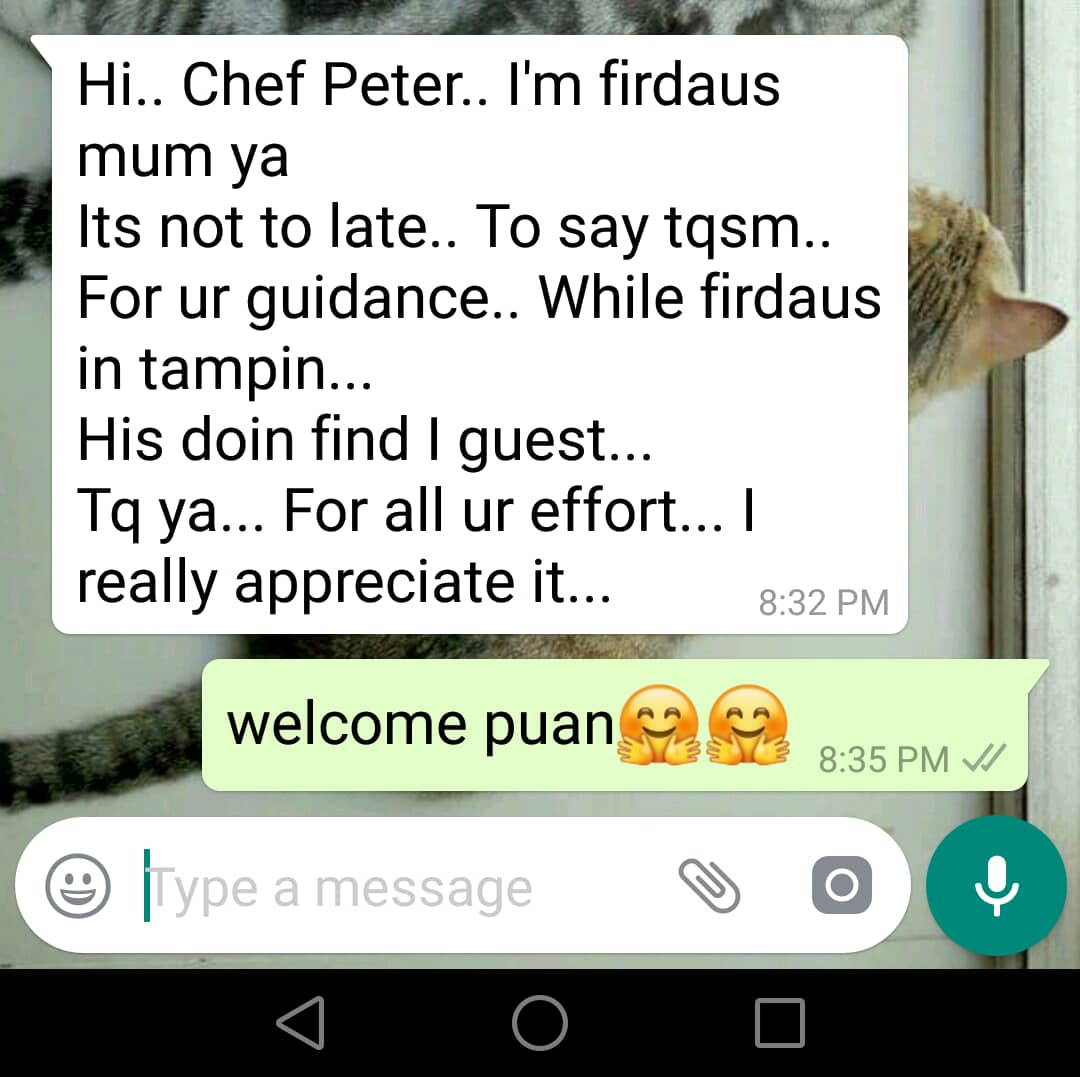Open recent apps via the square button
1080x1077 pixels.
coord(779,1023)
